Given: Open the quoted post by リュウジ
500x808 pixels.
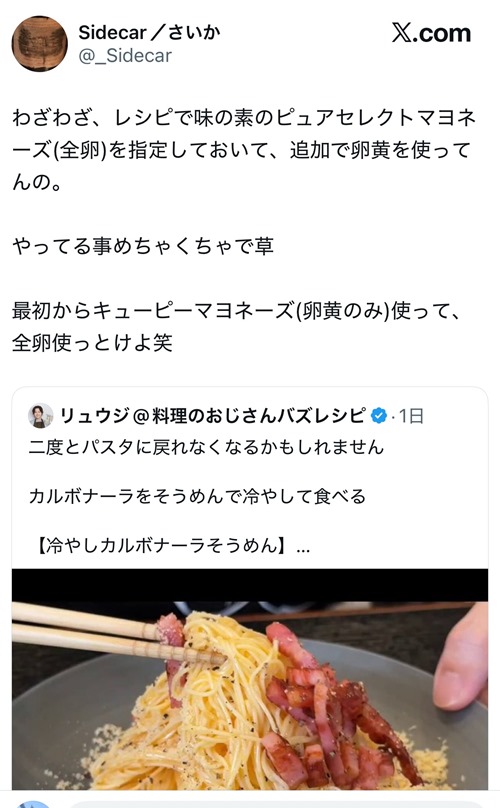Looking at the screenshot, I should (250, 588).
